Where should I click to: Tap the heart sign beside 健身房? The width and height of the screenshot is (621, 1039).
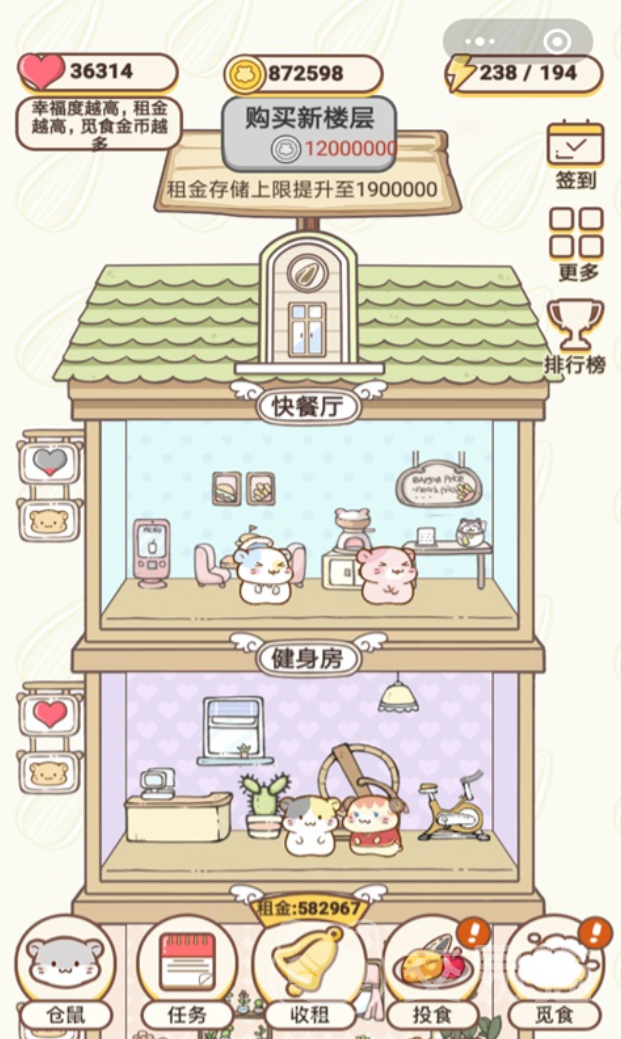[x=50, y=714]
